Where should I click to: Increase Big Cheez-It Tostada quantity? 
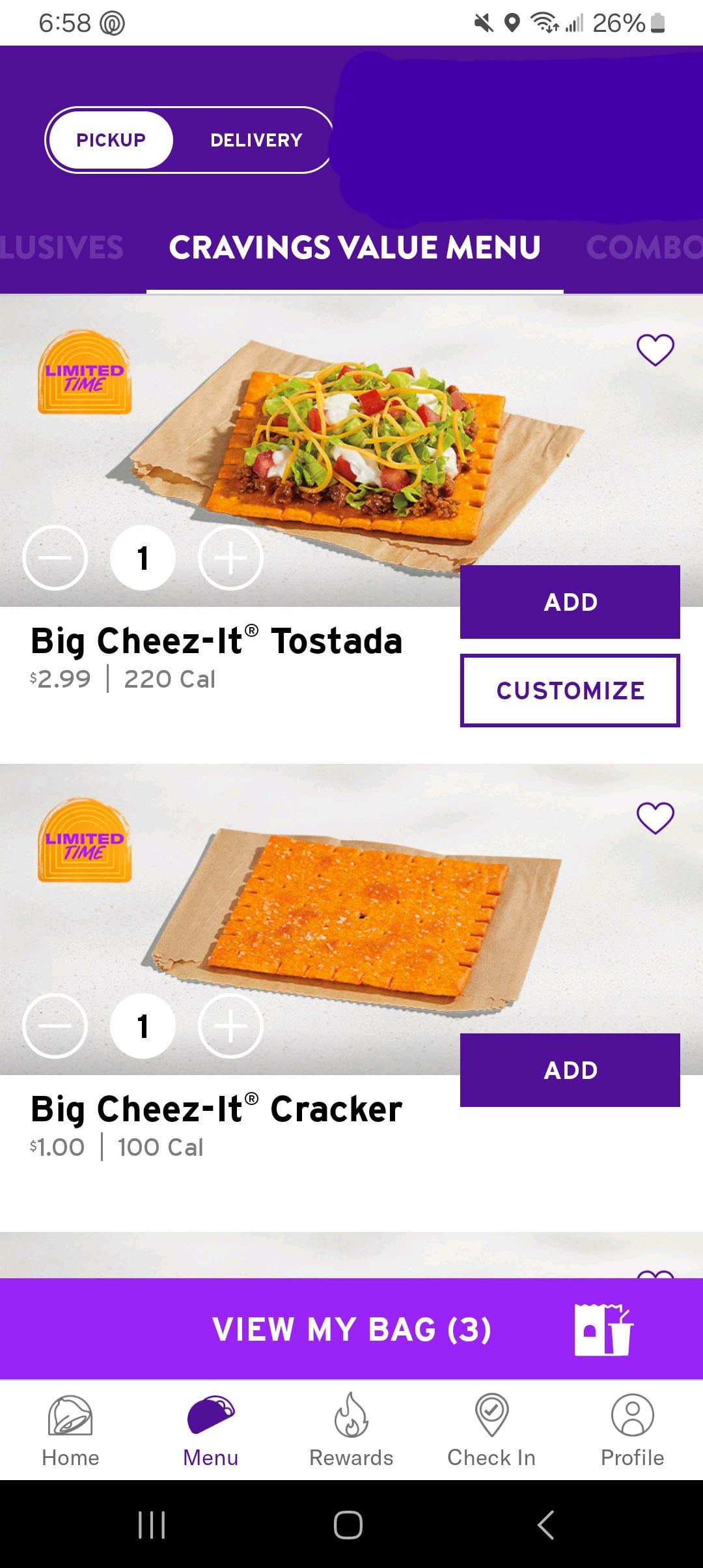pos(230,558)
